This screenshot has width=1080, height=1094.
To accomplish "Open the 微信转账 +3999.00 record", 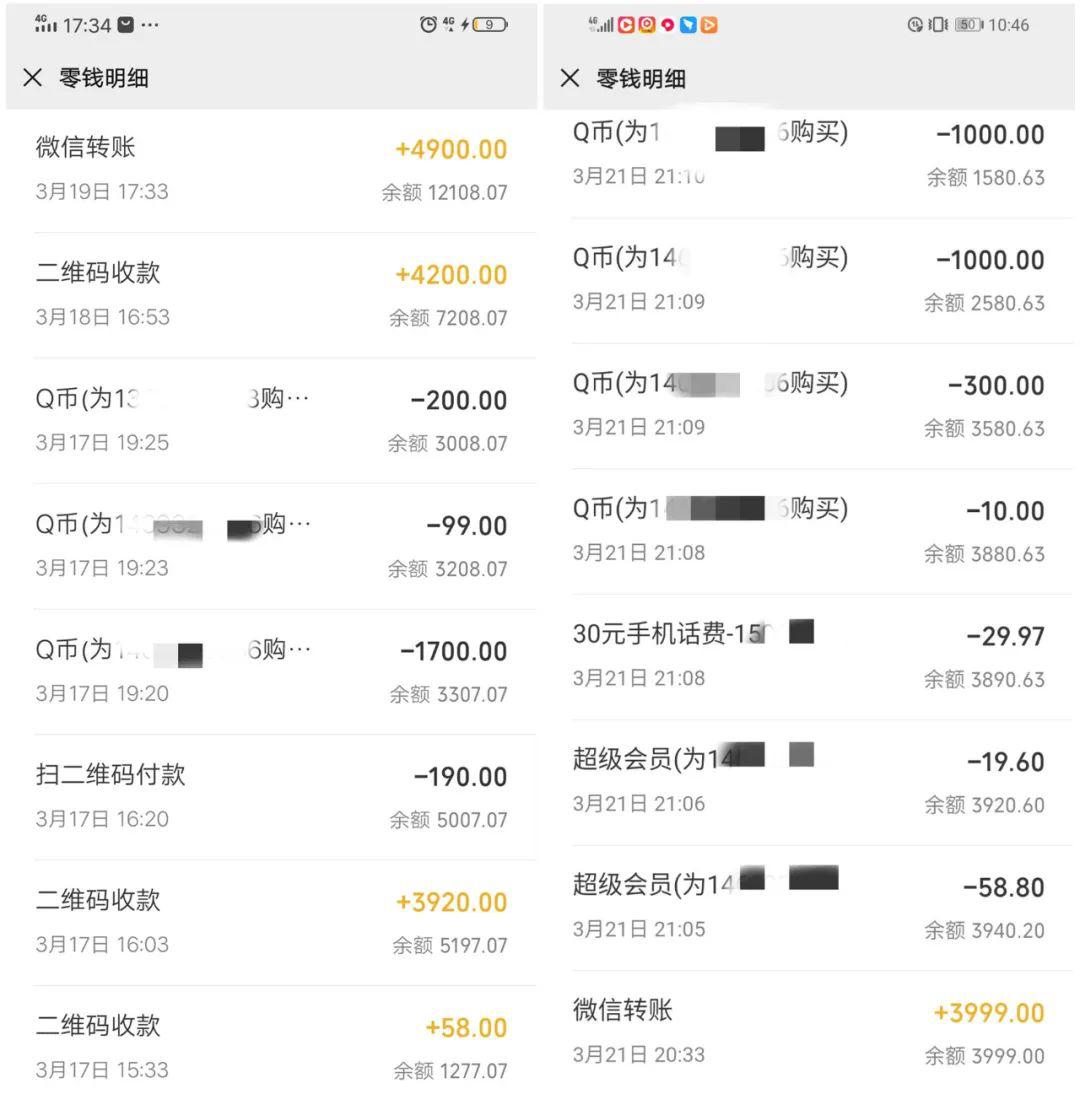I will pos(810,1030).
